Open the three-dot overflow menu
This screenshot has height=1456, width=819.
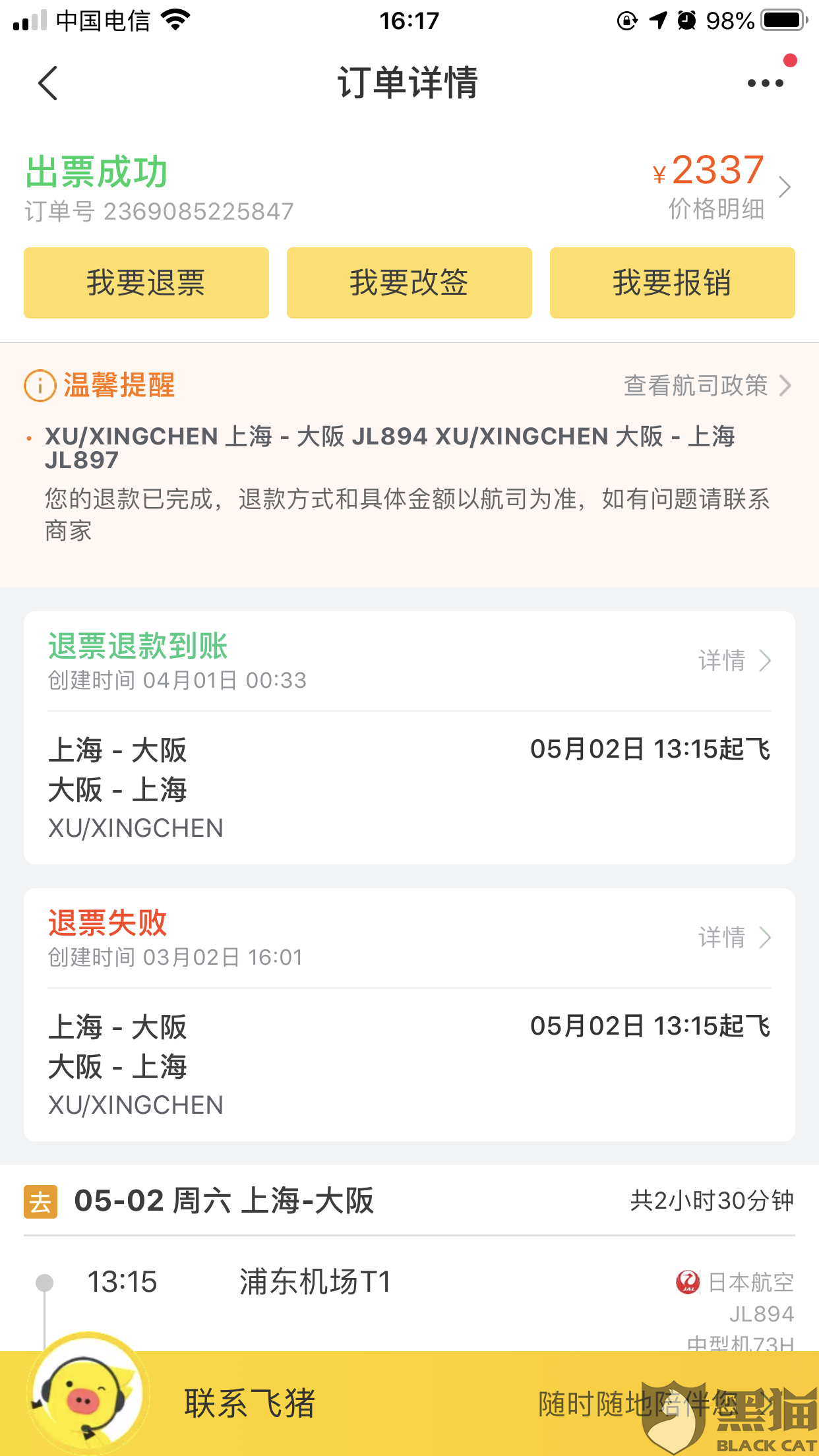(765, 83)
